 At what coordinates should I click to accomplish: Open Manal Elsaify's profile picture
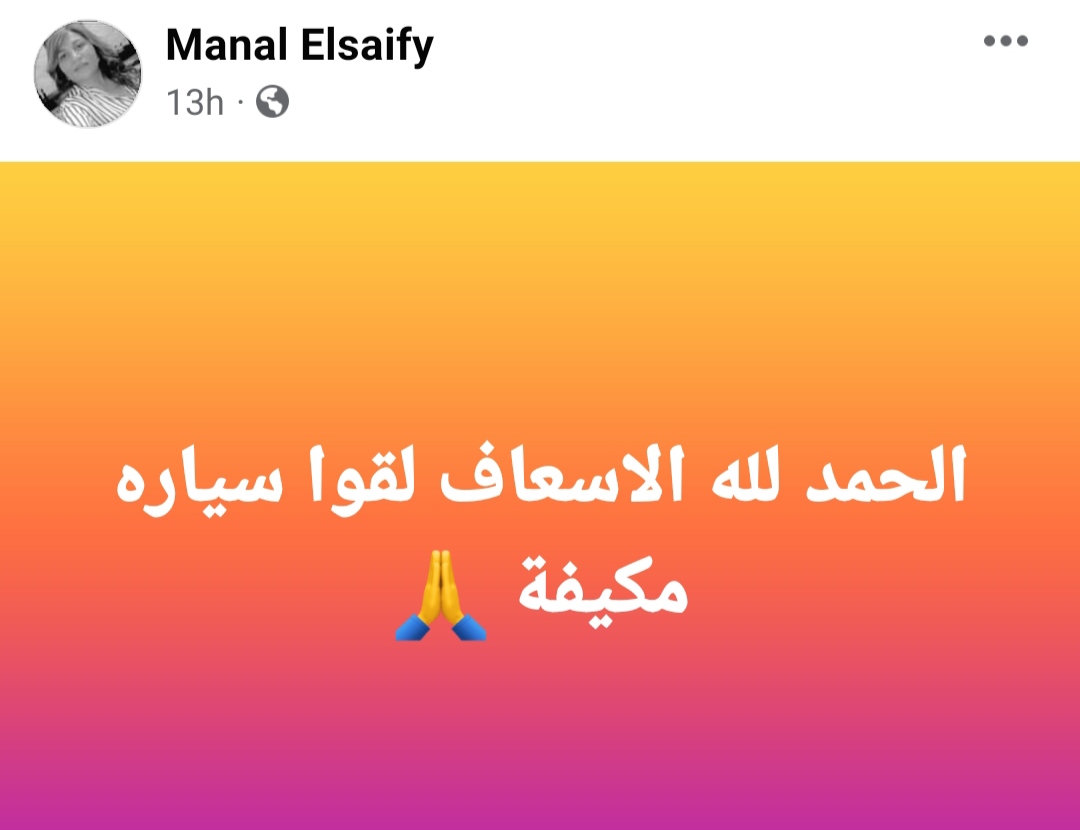pyautogui.click(x=88, y=74)
